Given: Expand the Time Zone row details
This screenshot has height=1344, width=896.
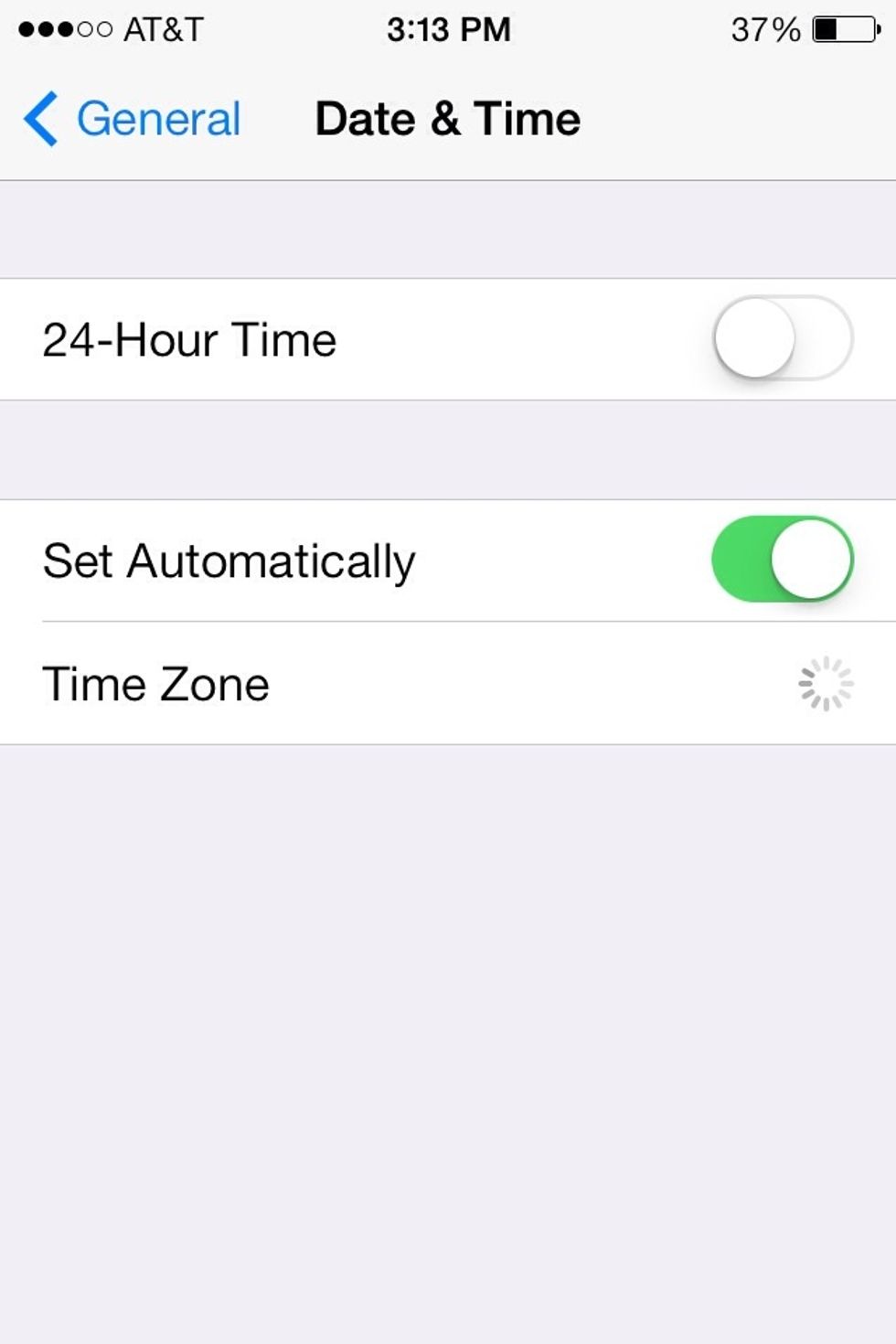Looking at the screenshot, I should point(366,683).
